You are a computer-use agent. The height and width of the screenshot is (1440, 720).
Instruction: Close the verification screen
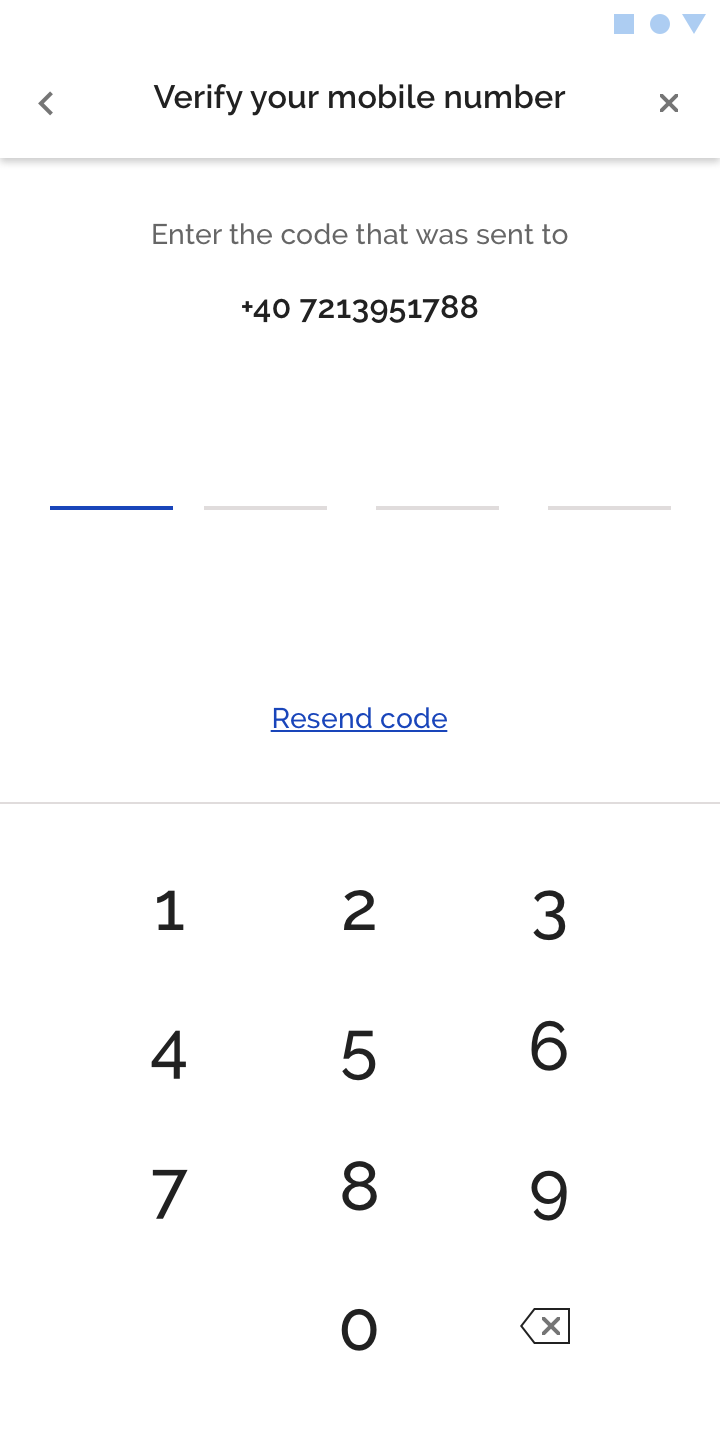coord(669,103)
